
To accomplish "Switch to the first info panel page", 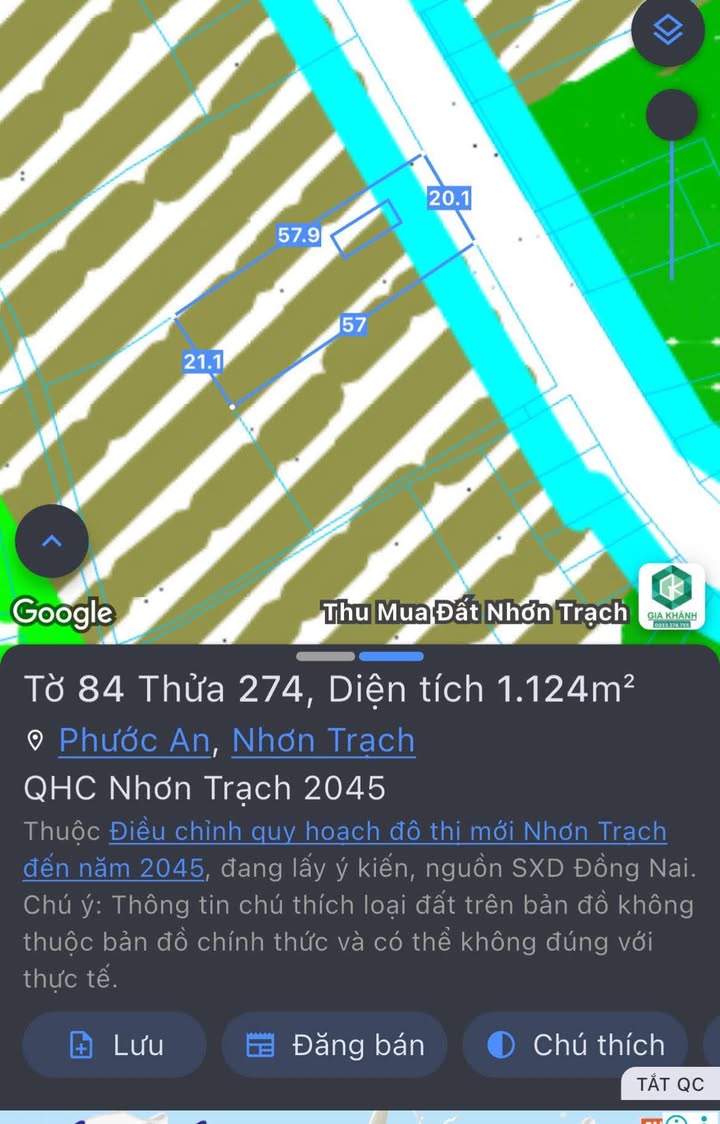I will pyautogui.click(x=326, y=656).
